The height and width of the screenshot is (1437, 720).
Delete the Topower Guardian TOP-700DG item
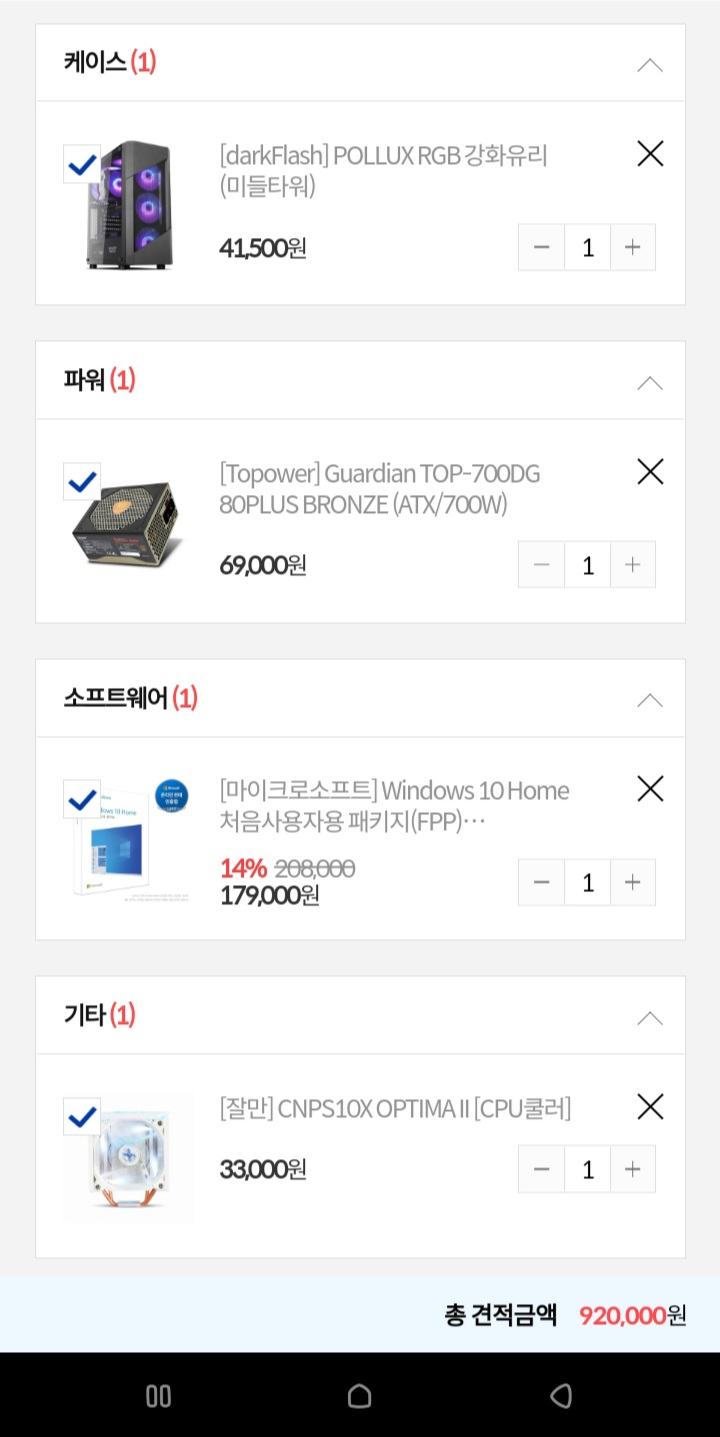650,472
